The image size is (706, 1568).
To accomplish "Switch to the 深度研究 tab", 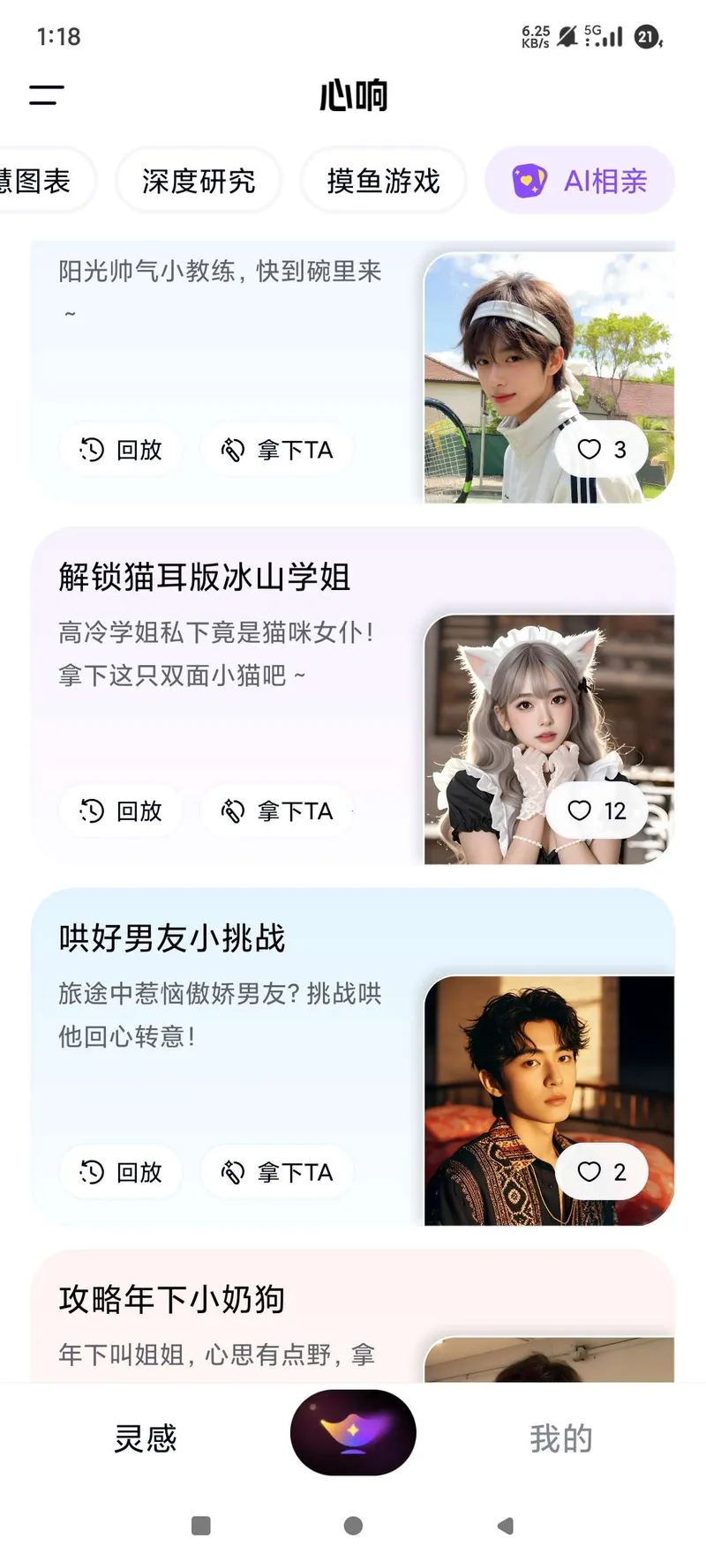I will click(x=198, y=180).
